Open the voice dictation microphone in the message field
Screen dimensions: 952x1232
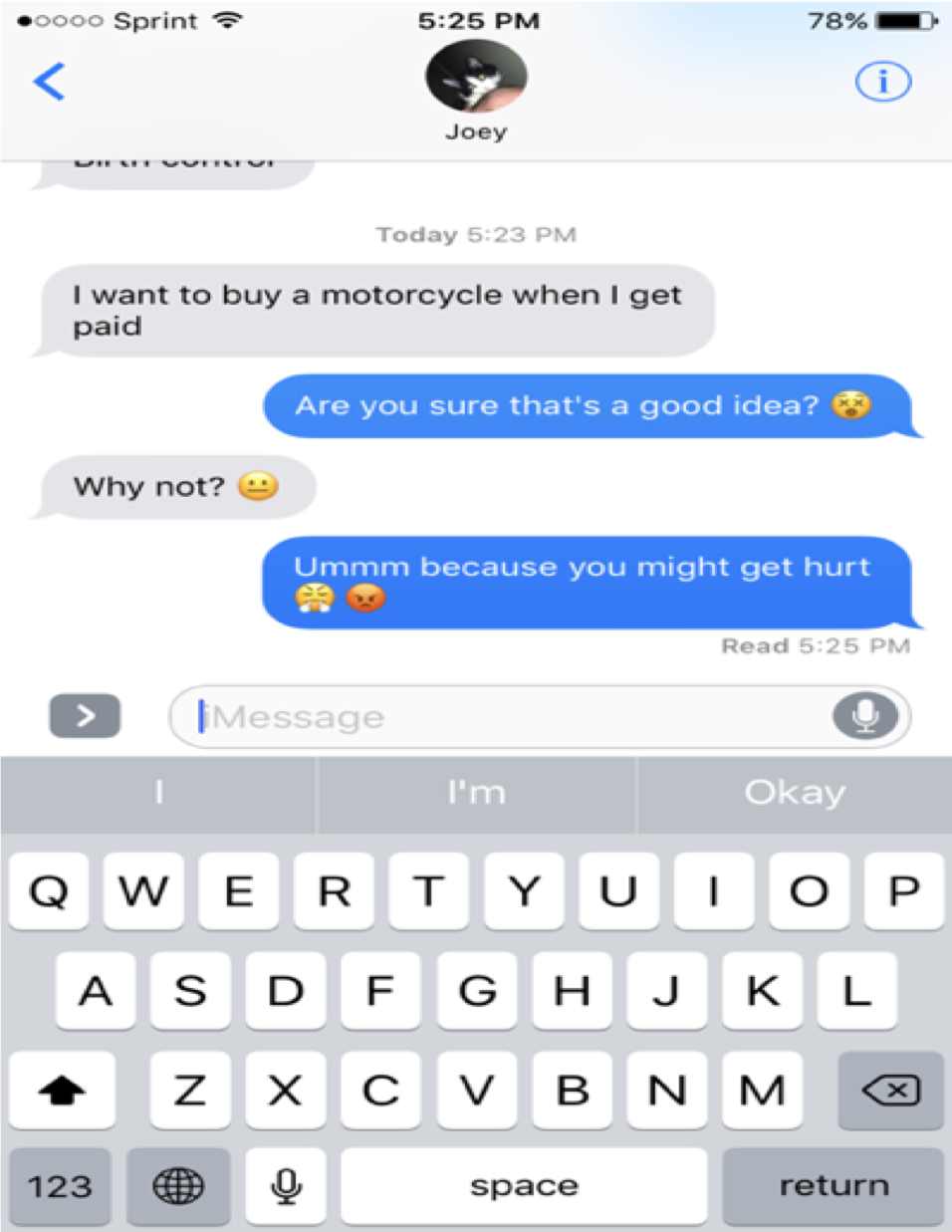click(865, 715)
